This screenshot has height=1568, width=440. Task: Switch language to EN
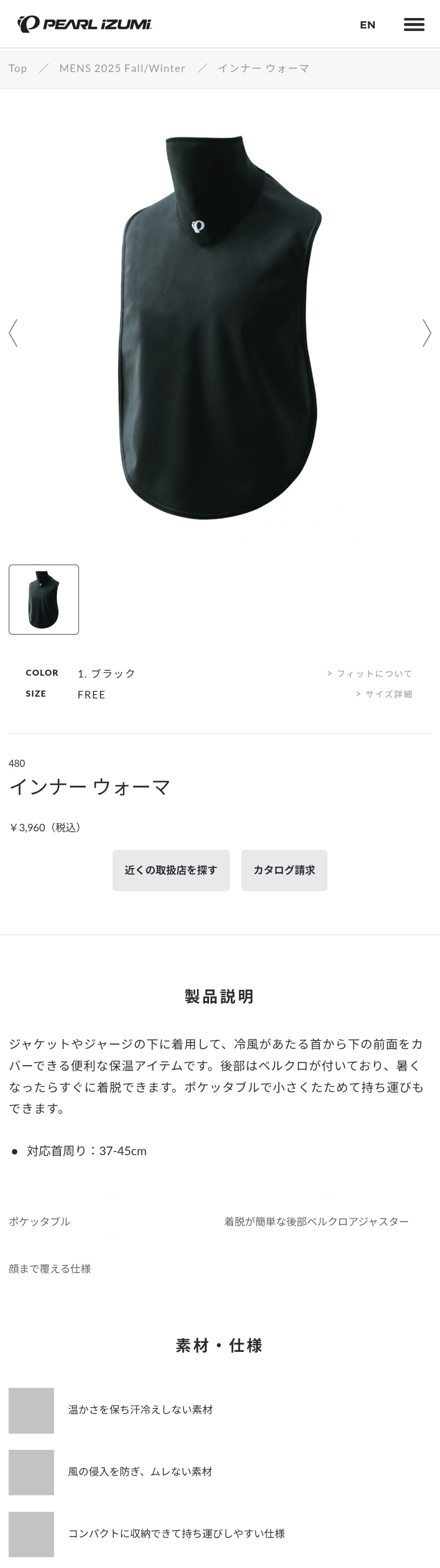(367, 25)
